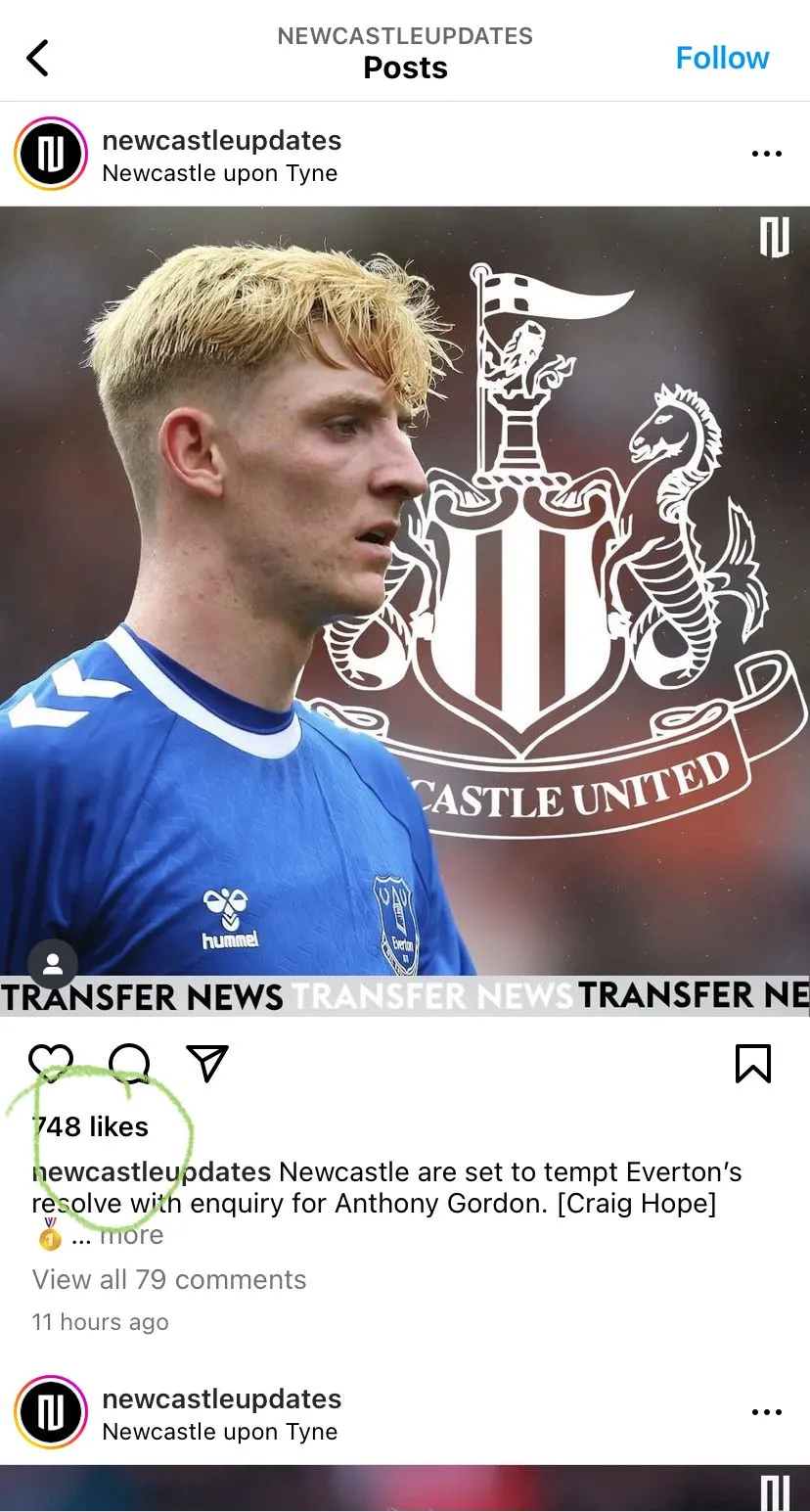Expand the caption with "more"

[x=131, y=1235]
